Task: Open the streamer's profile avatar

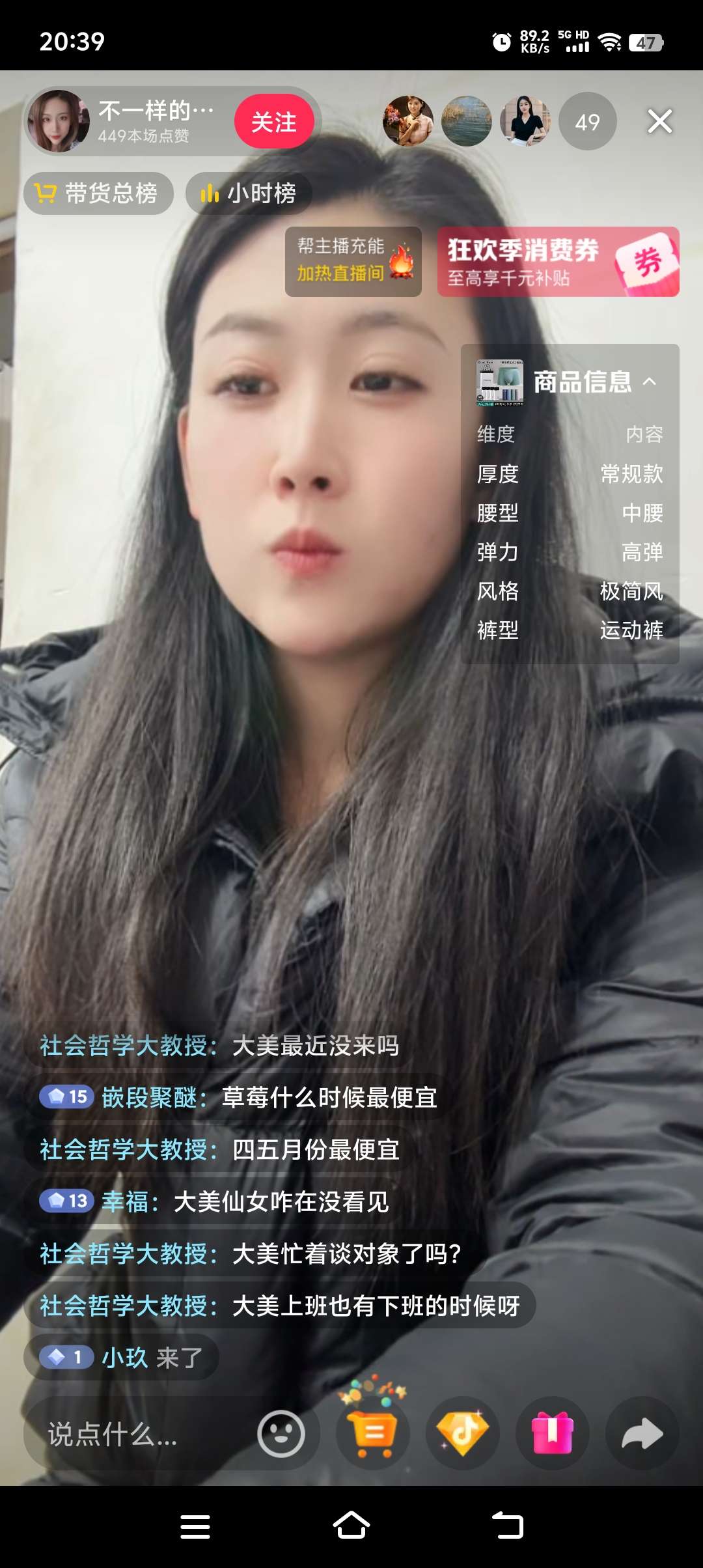Action: click(x=59, y=122)
